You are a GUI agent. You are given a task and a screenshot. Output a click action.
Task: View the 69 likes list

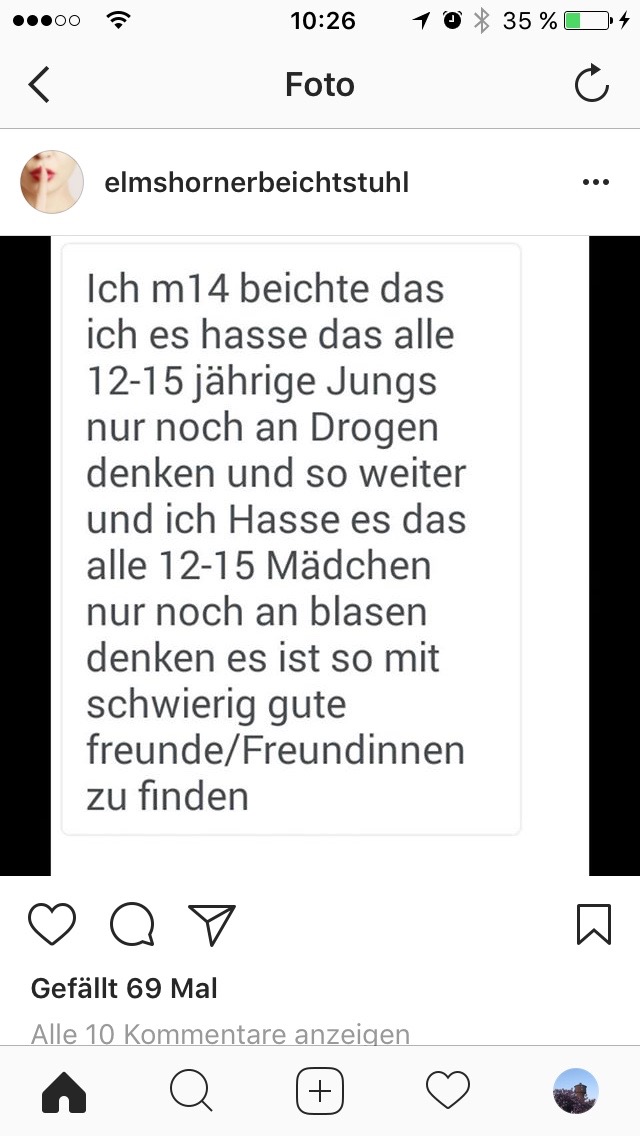pyautogui.click(x=124, y=988)
